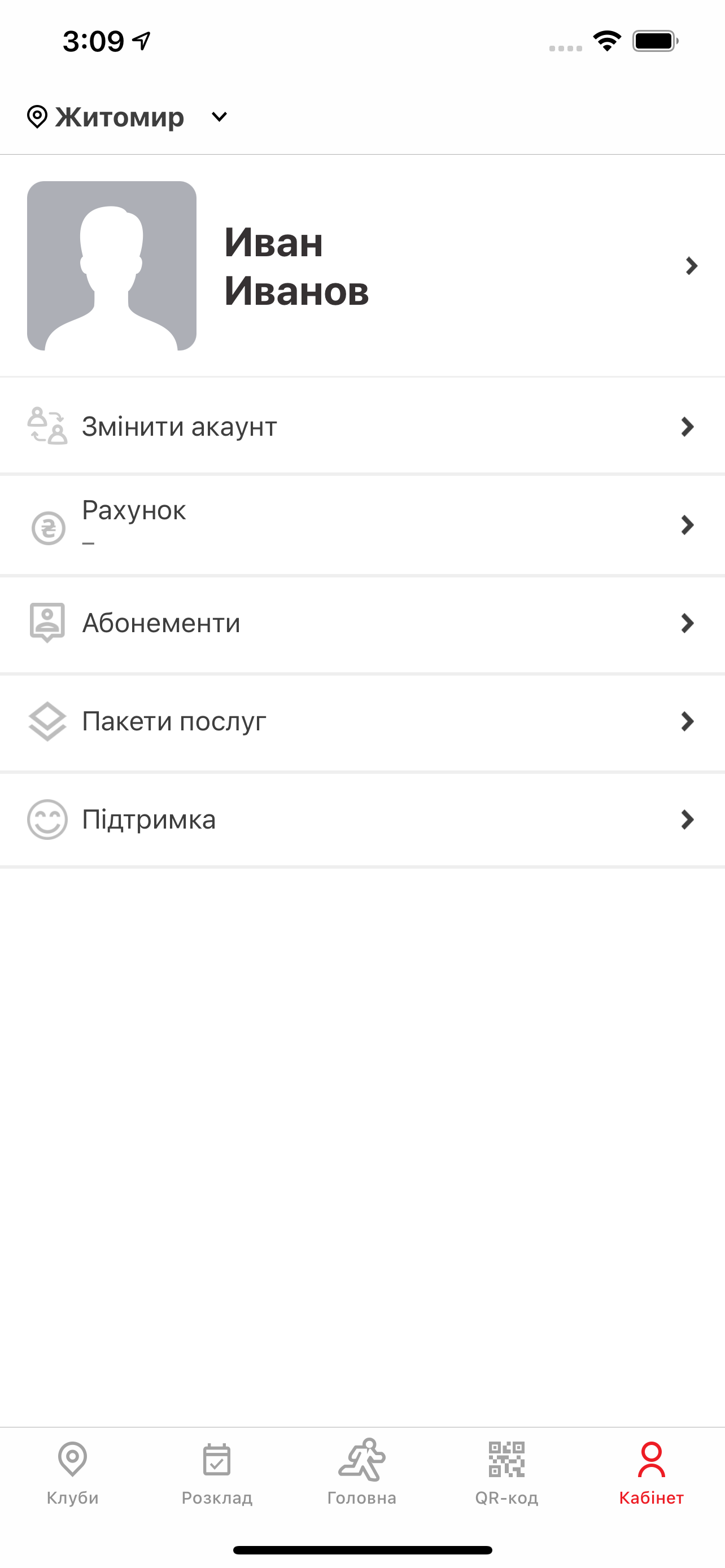Click the smiley icon beside Підтримка
725x1568 pixels.
click(47, 820)
